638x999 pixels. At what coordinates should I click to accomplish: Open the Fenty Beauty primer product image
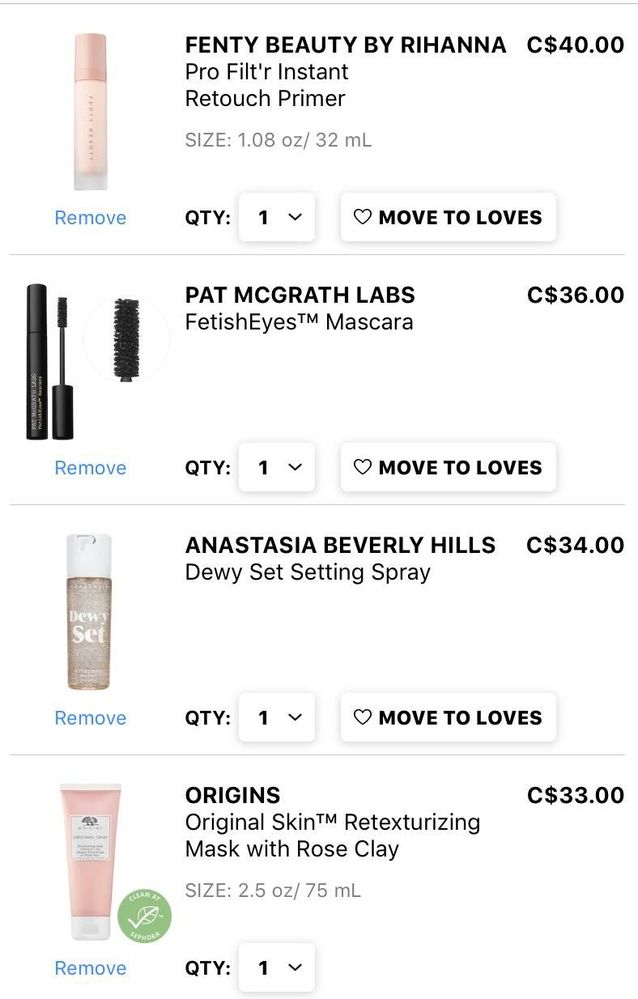[90, 112]
